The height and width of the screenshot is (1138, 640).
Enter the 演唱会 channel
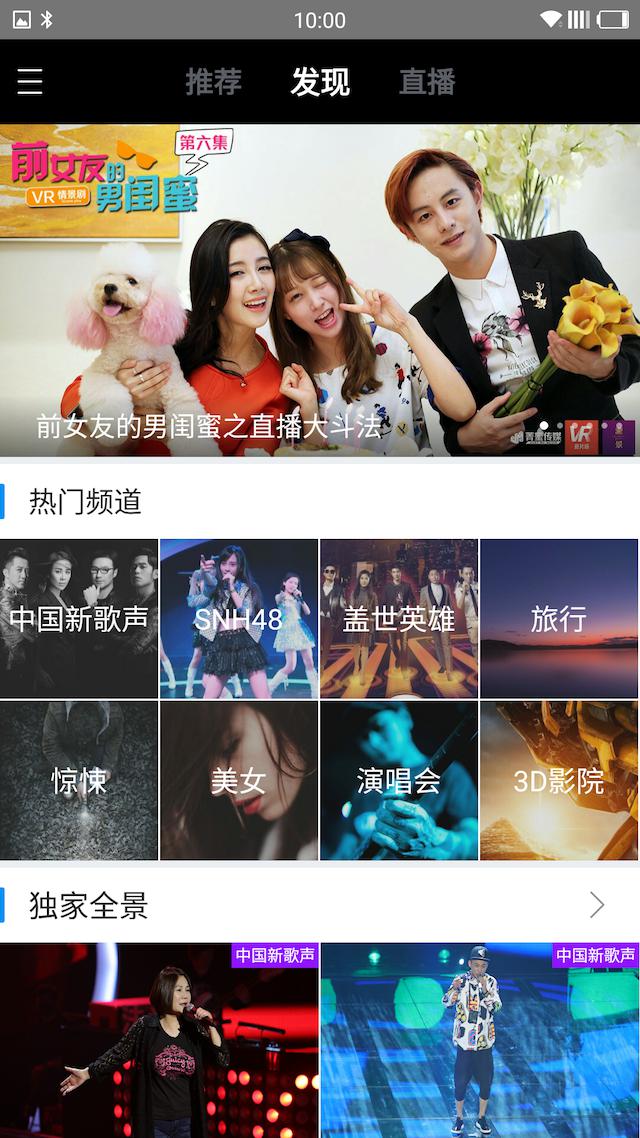tap(399, 781)
